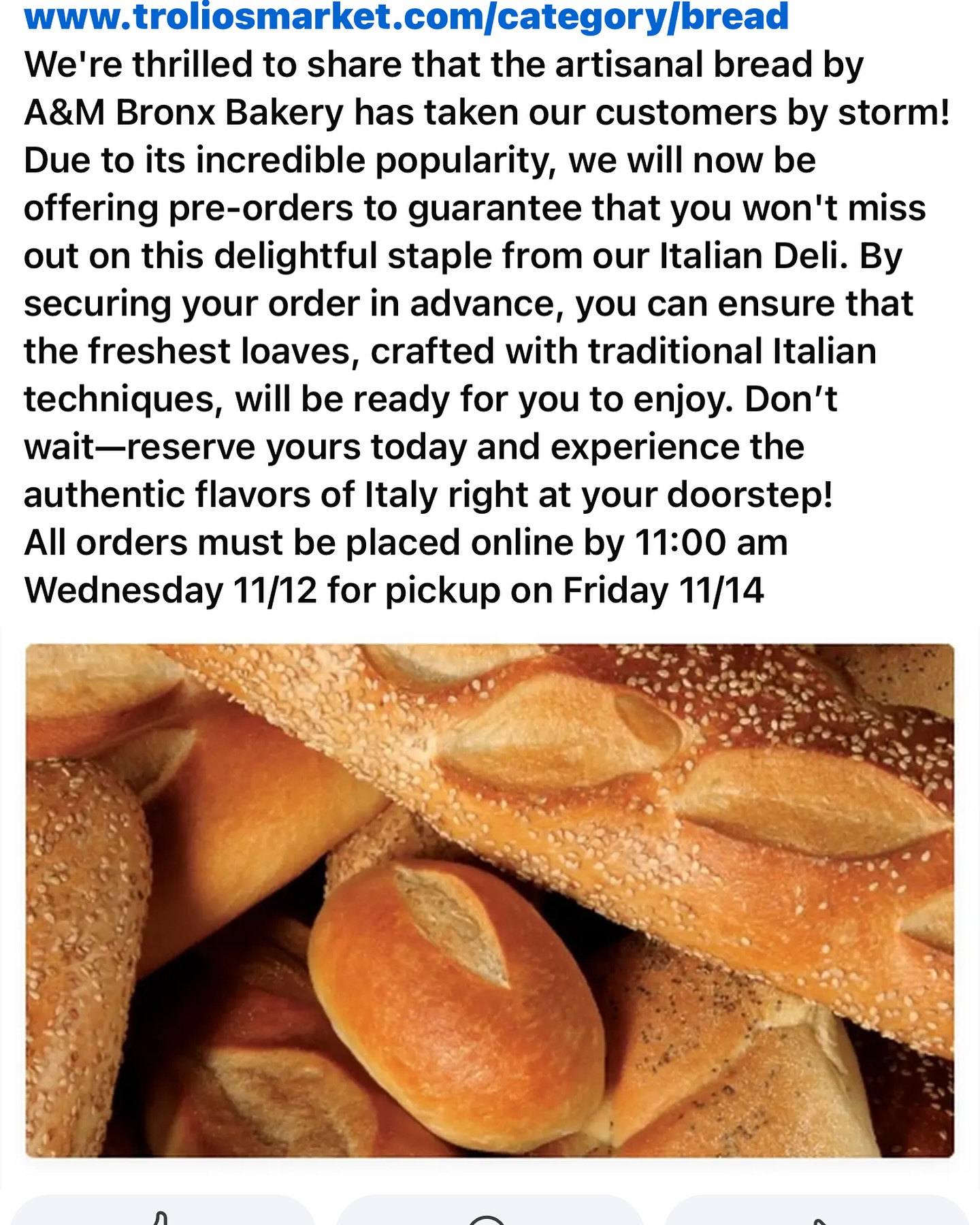Open the bread photo in the post

490,900
